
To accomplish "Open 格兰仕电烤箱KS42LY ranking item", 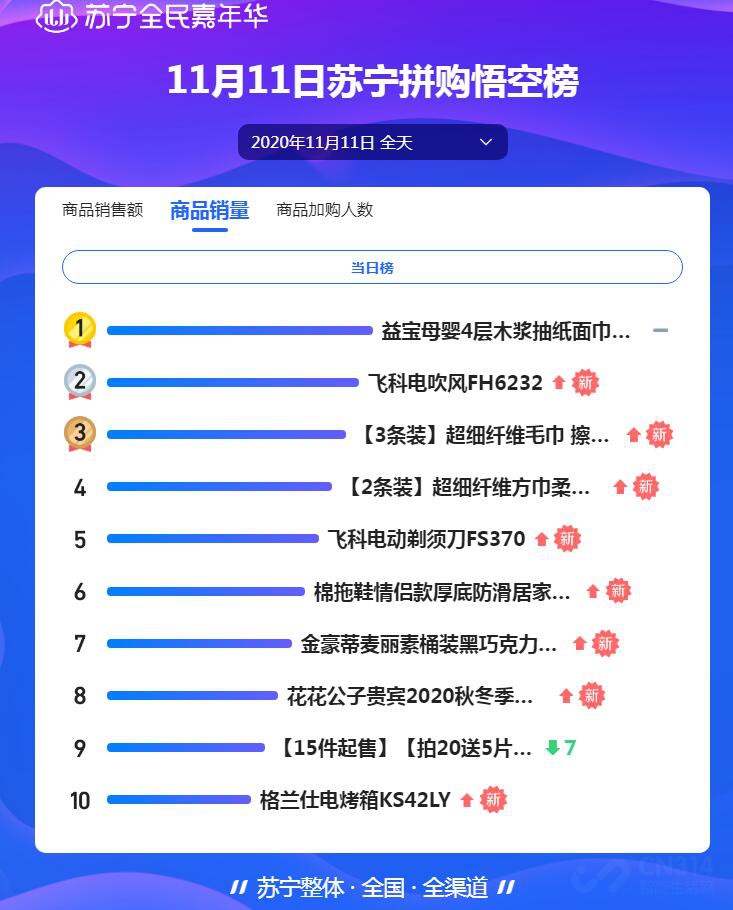I will click(x=355, y=800).
